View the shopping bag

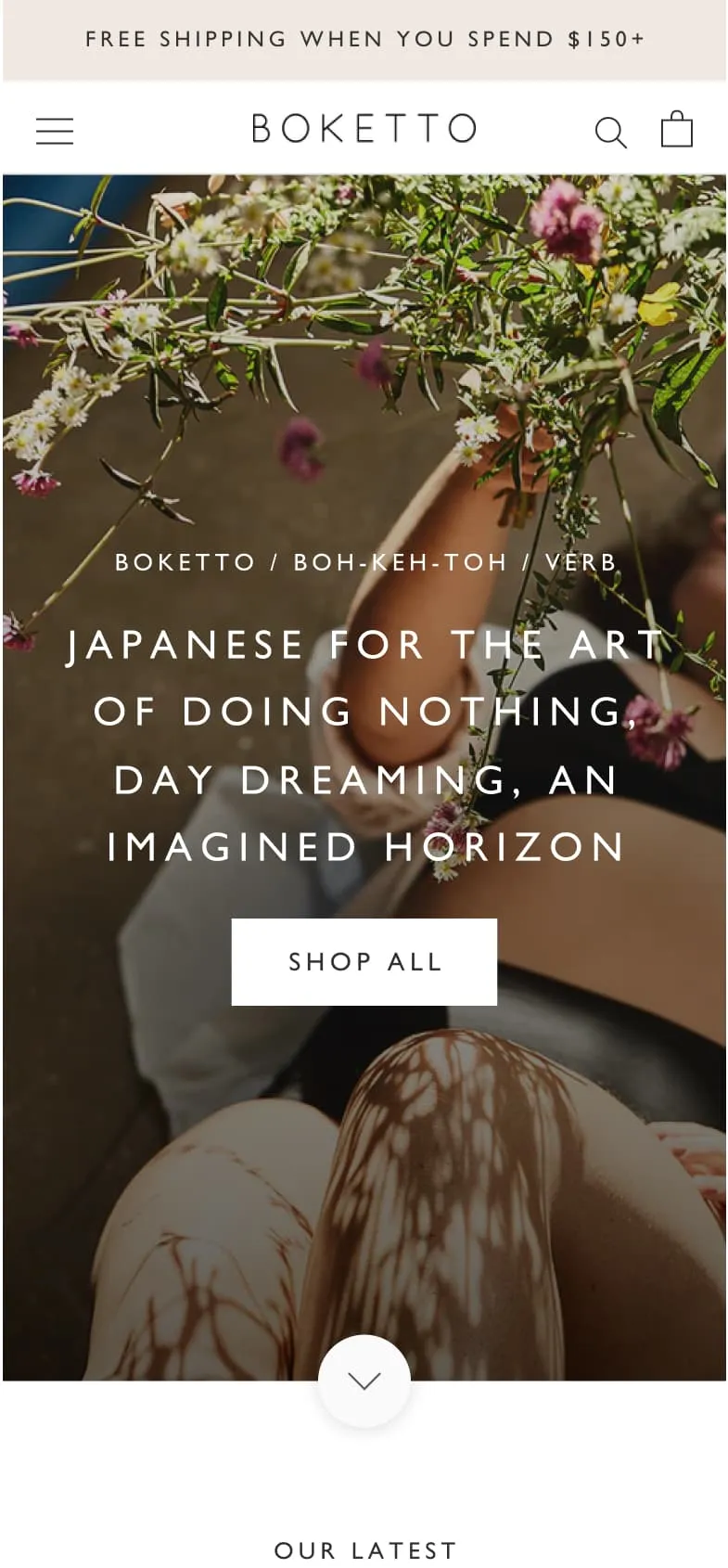coord(676,130)
